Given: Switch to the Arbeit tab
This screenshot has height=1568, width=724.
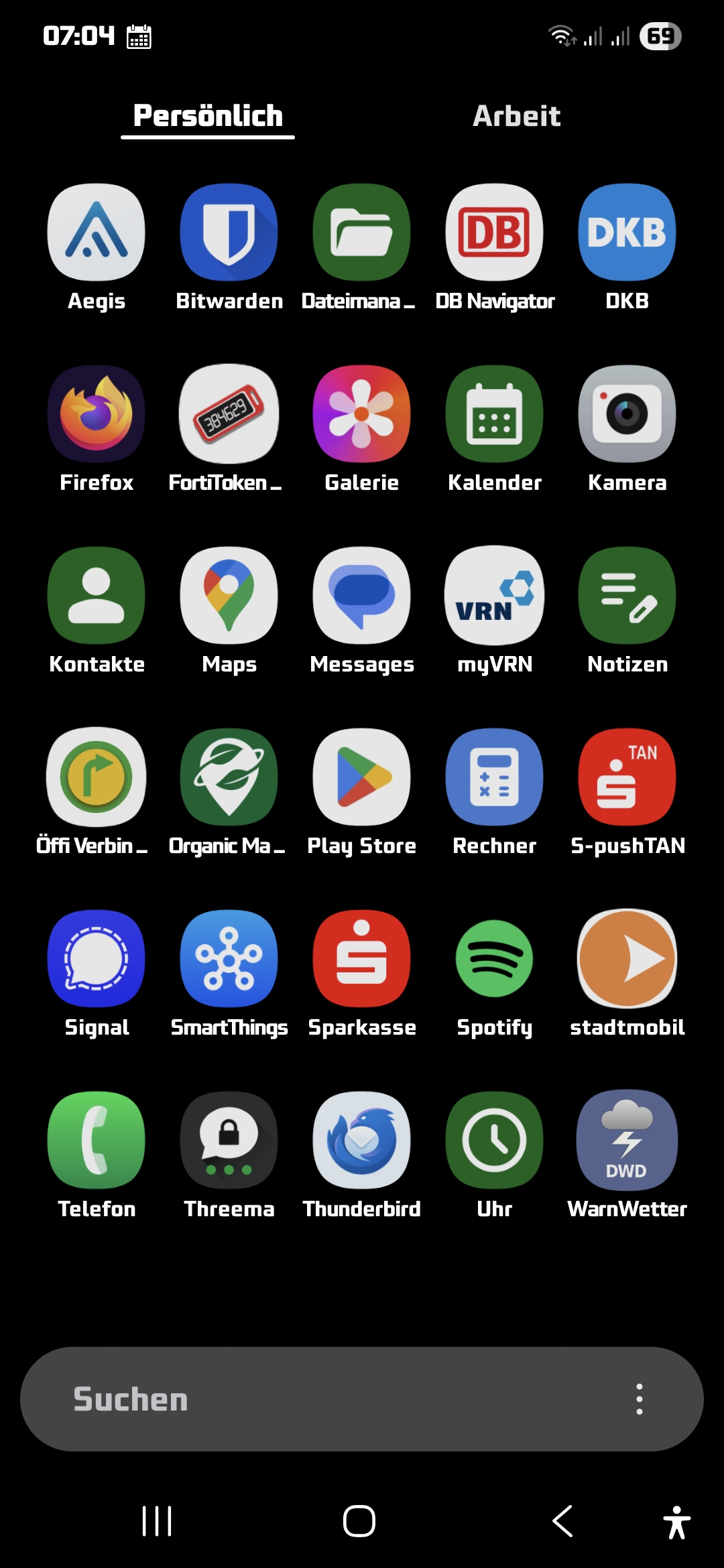Looking at the screenshot, I should click(516, 116).
